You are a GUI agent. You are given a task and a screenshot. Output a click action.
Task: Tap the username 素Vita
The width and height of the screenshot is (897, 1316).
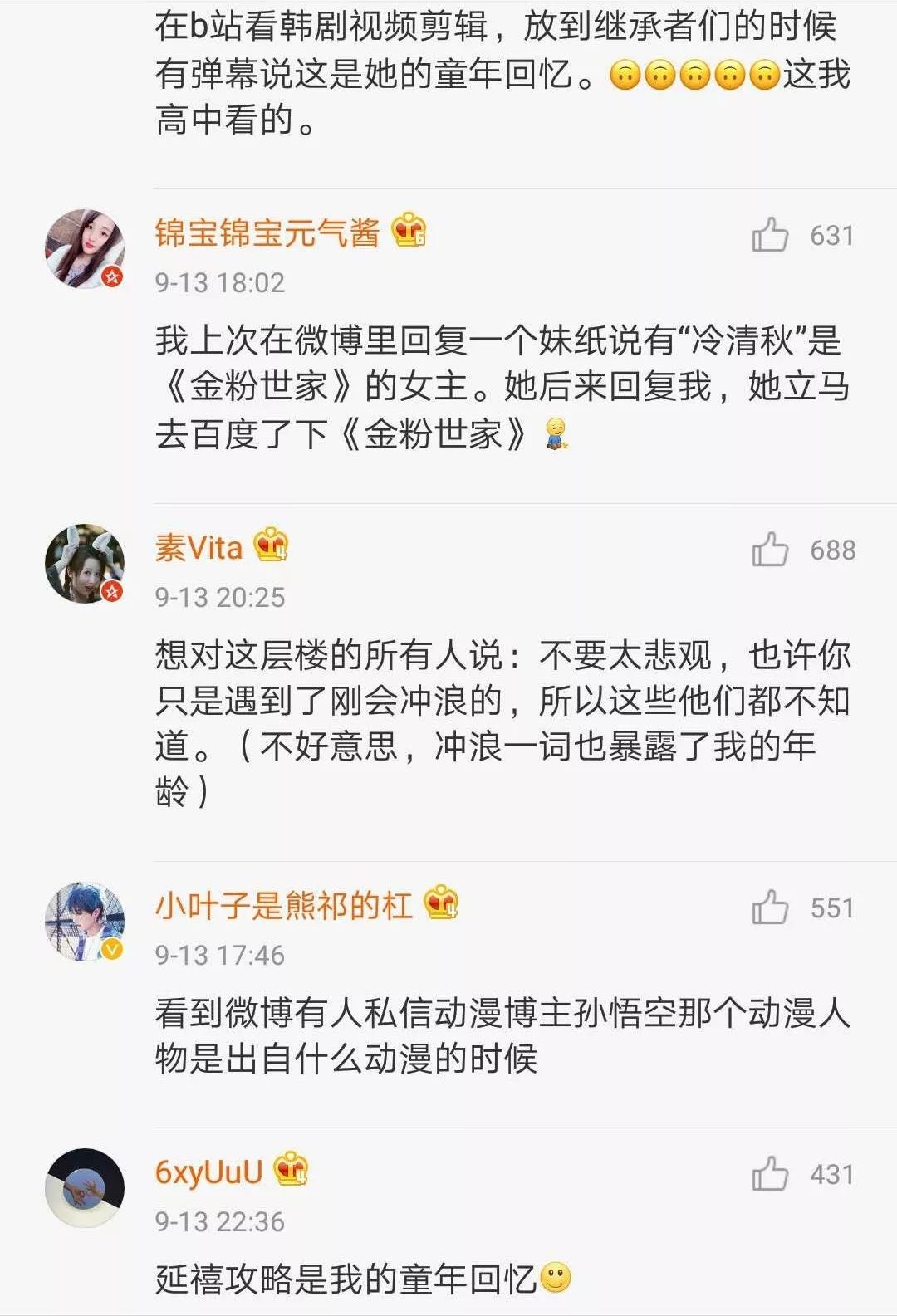pyautogui.click(x=199, y=548)
